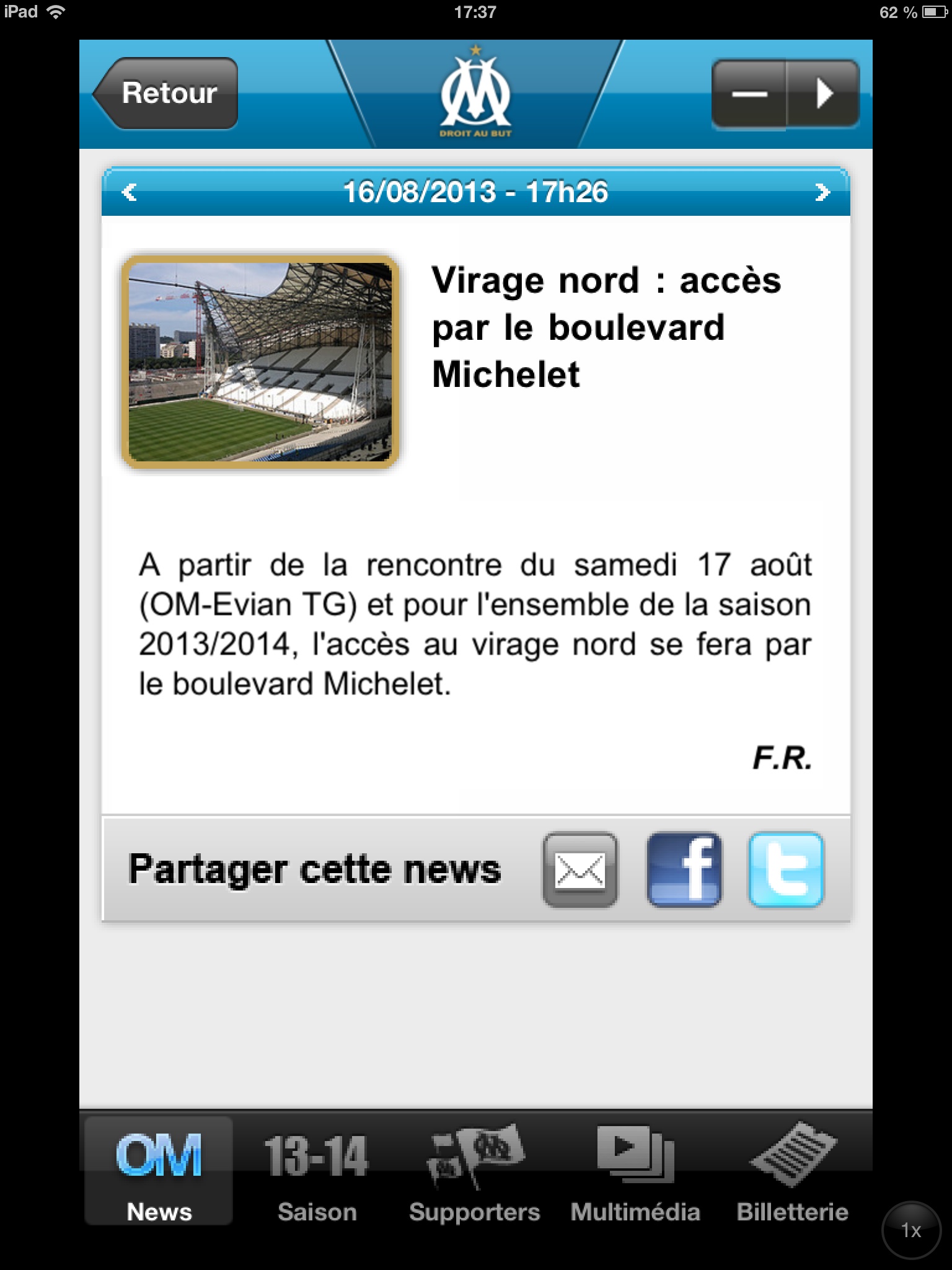Viewport: 952px width, 1270px height.
Task: Go to the next news article
Action: coord(822,192)
